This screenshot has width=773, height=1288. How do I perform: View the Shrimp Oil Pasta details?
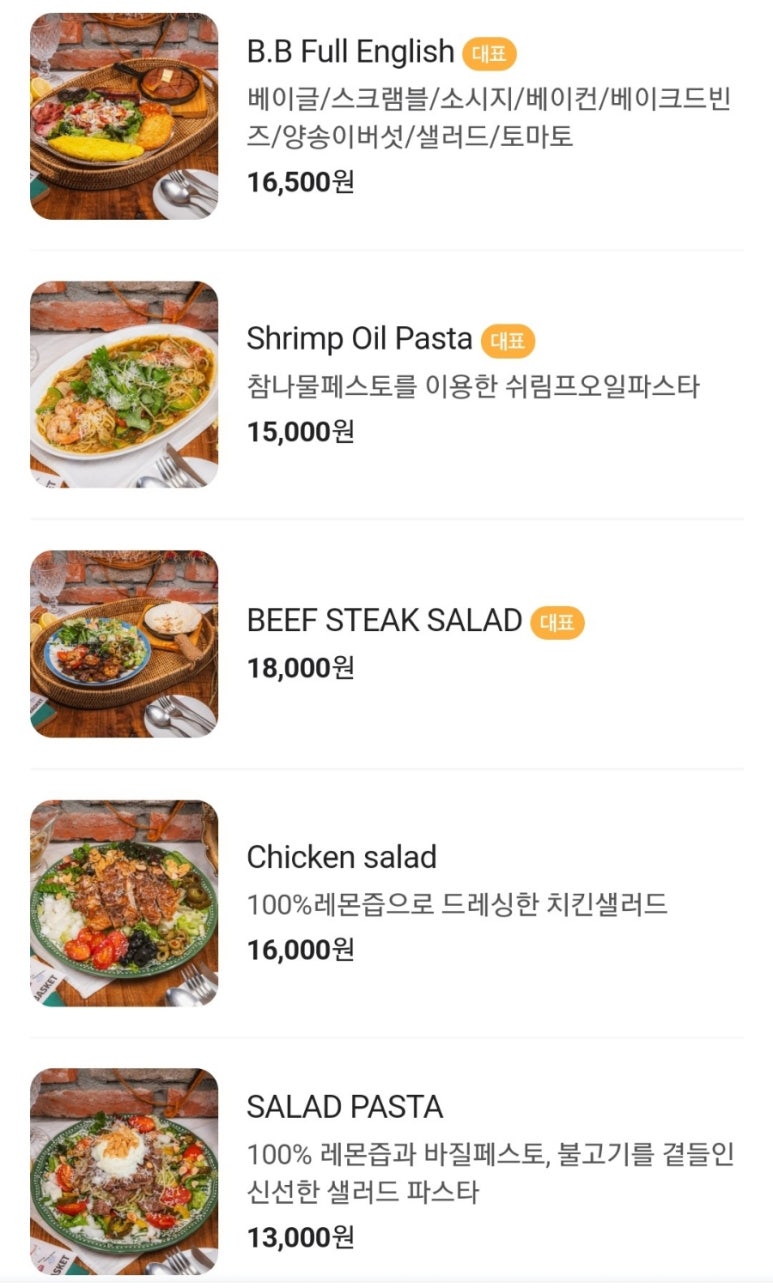point(359,340)
